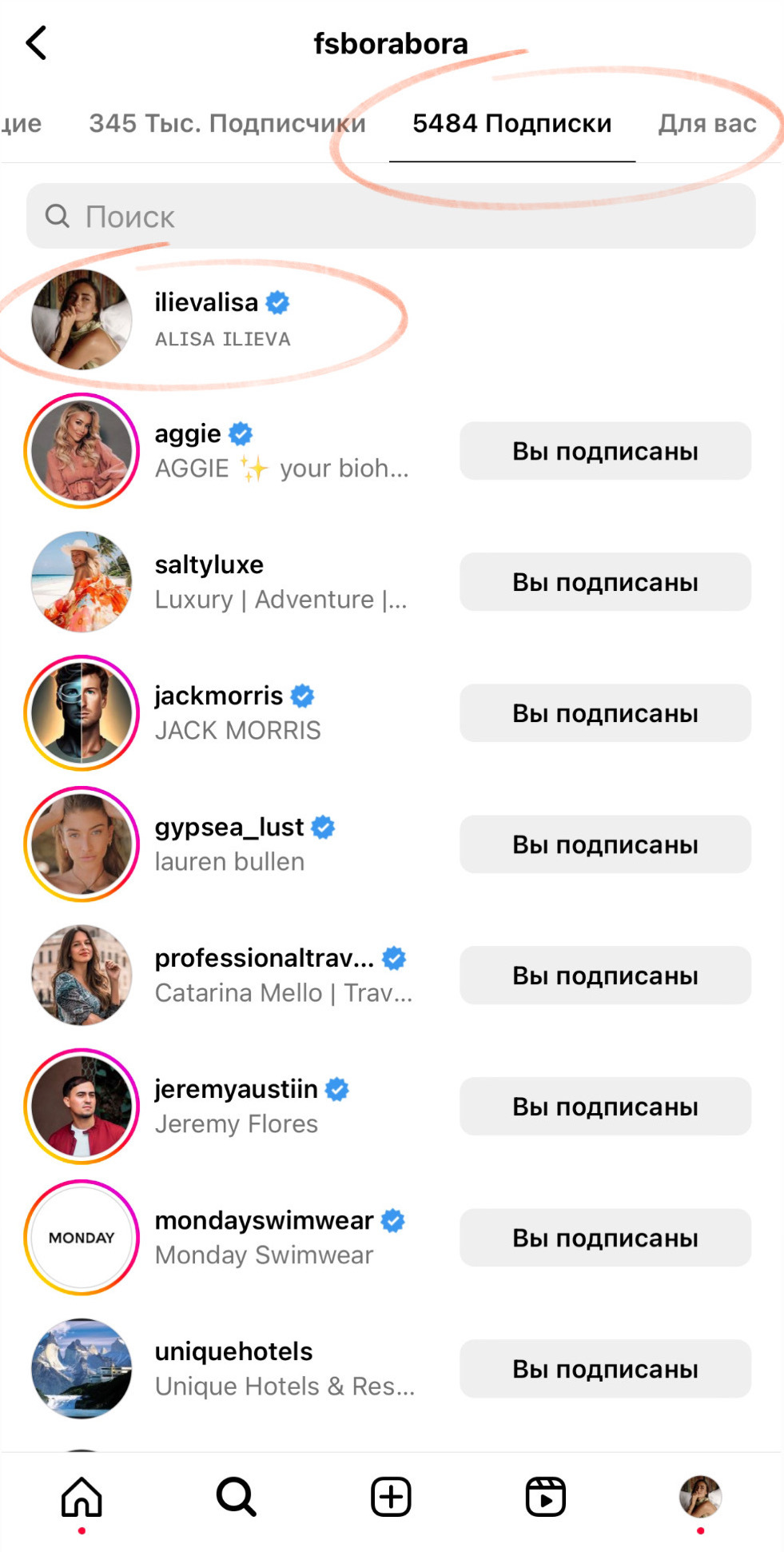Tap Вы подписаны beside professionaltrav...
Screen dimensions: 784x1552
point(605,975)
